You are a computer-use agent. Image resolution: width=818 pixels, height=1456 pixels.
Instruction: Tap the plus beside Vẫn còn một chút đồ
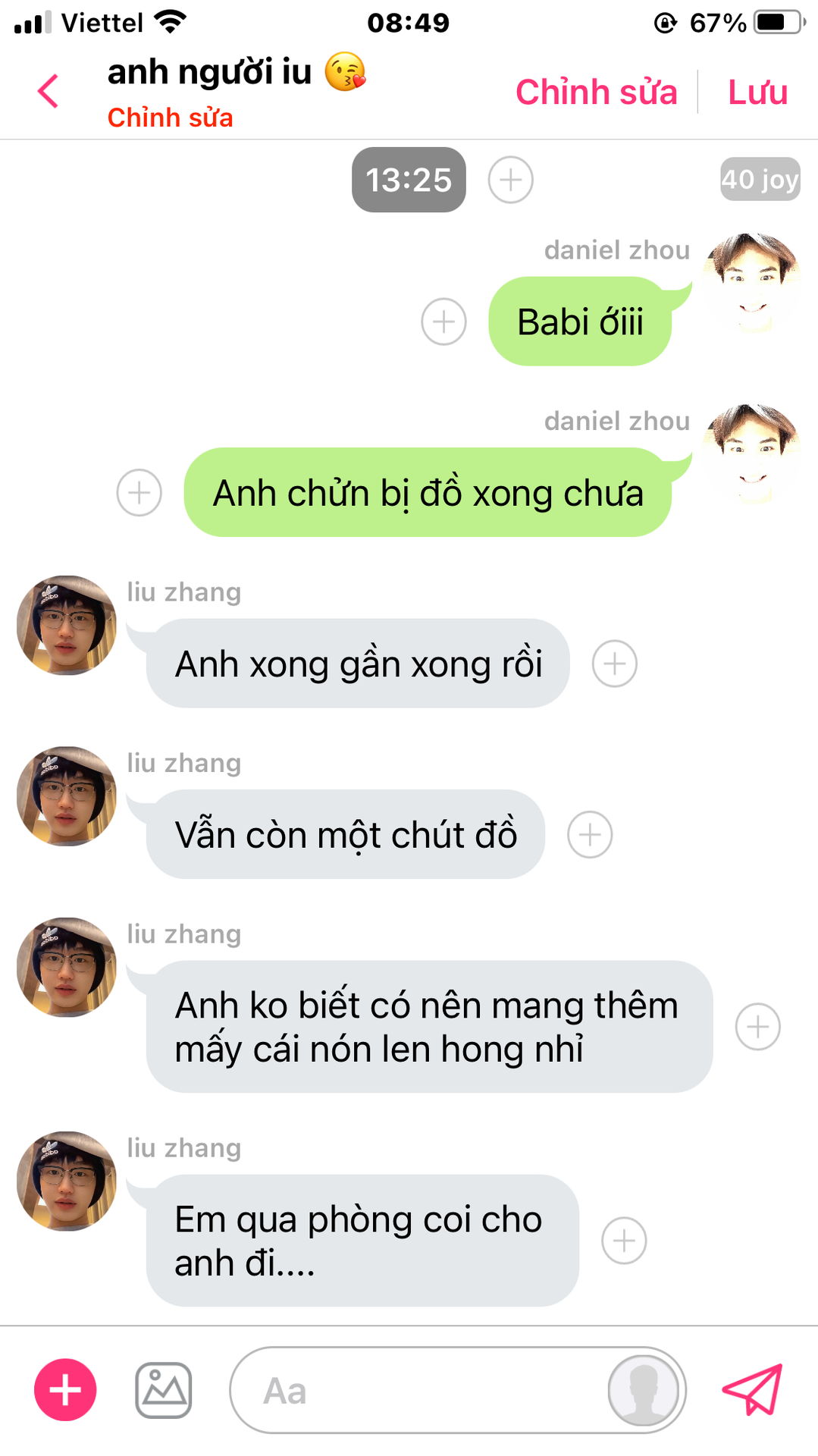click(590, 834)
